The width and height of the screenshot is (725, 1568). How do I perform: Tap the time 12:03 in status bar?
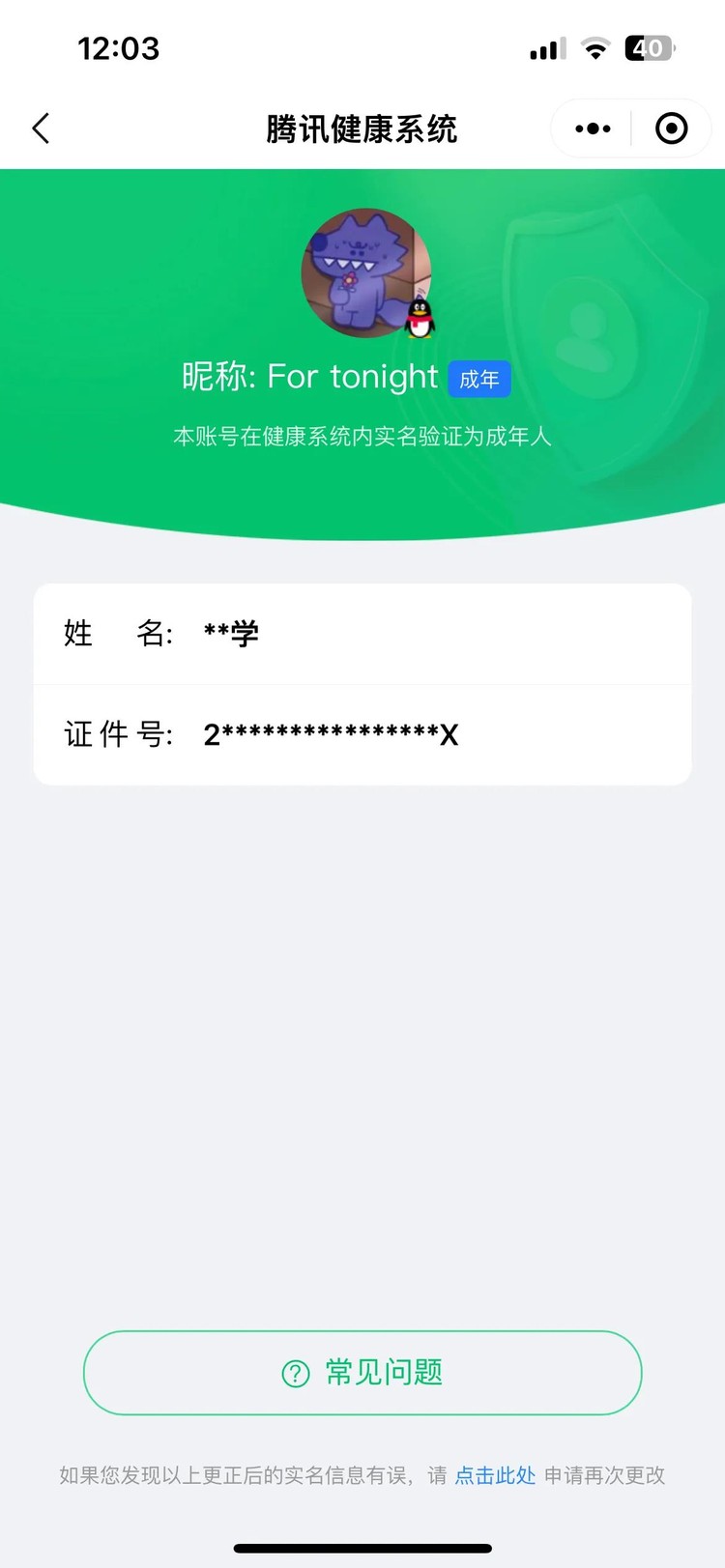(x=119, y=48)
